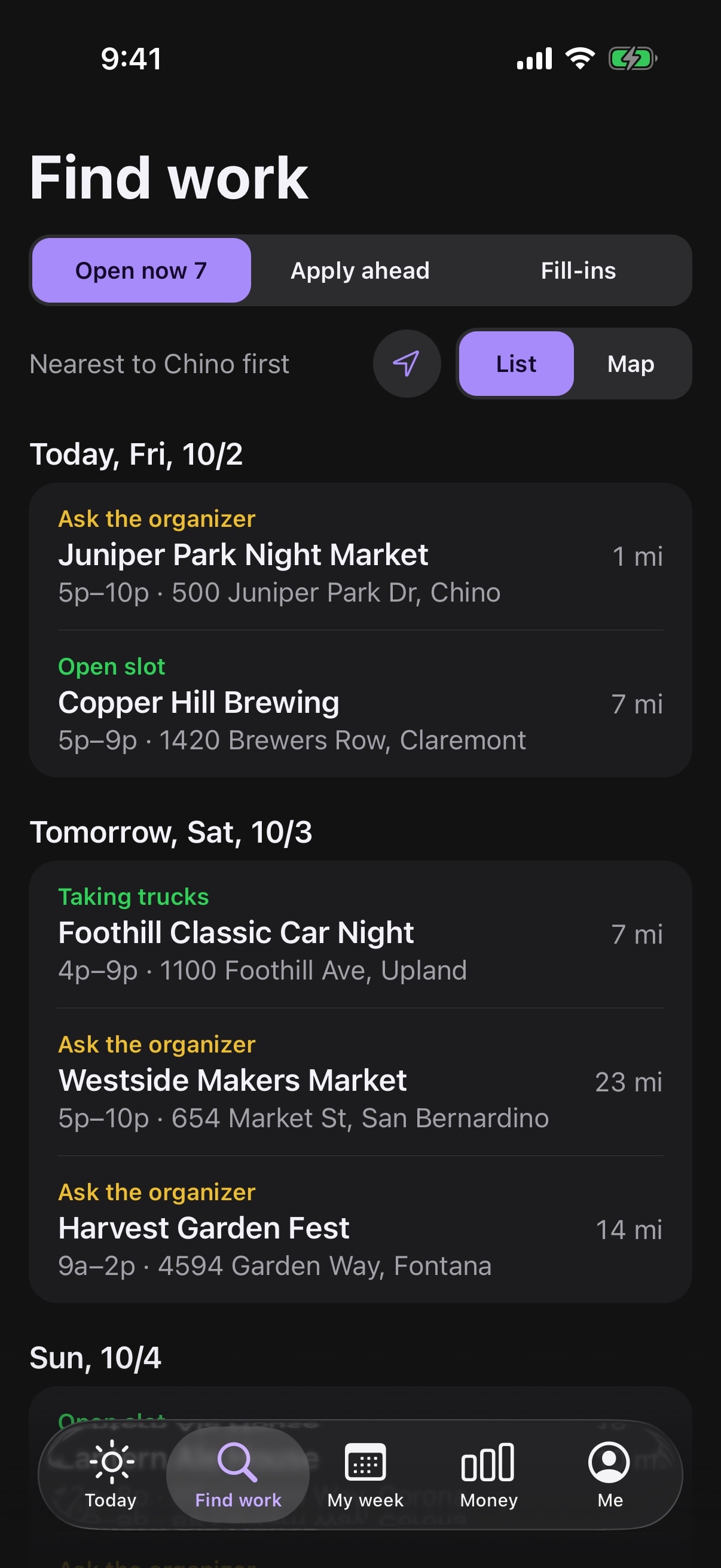Switch to the Map view
Viewport: 721px width, 1568px height.
click(631, 364)
